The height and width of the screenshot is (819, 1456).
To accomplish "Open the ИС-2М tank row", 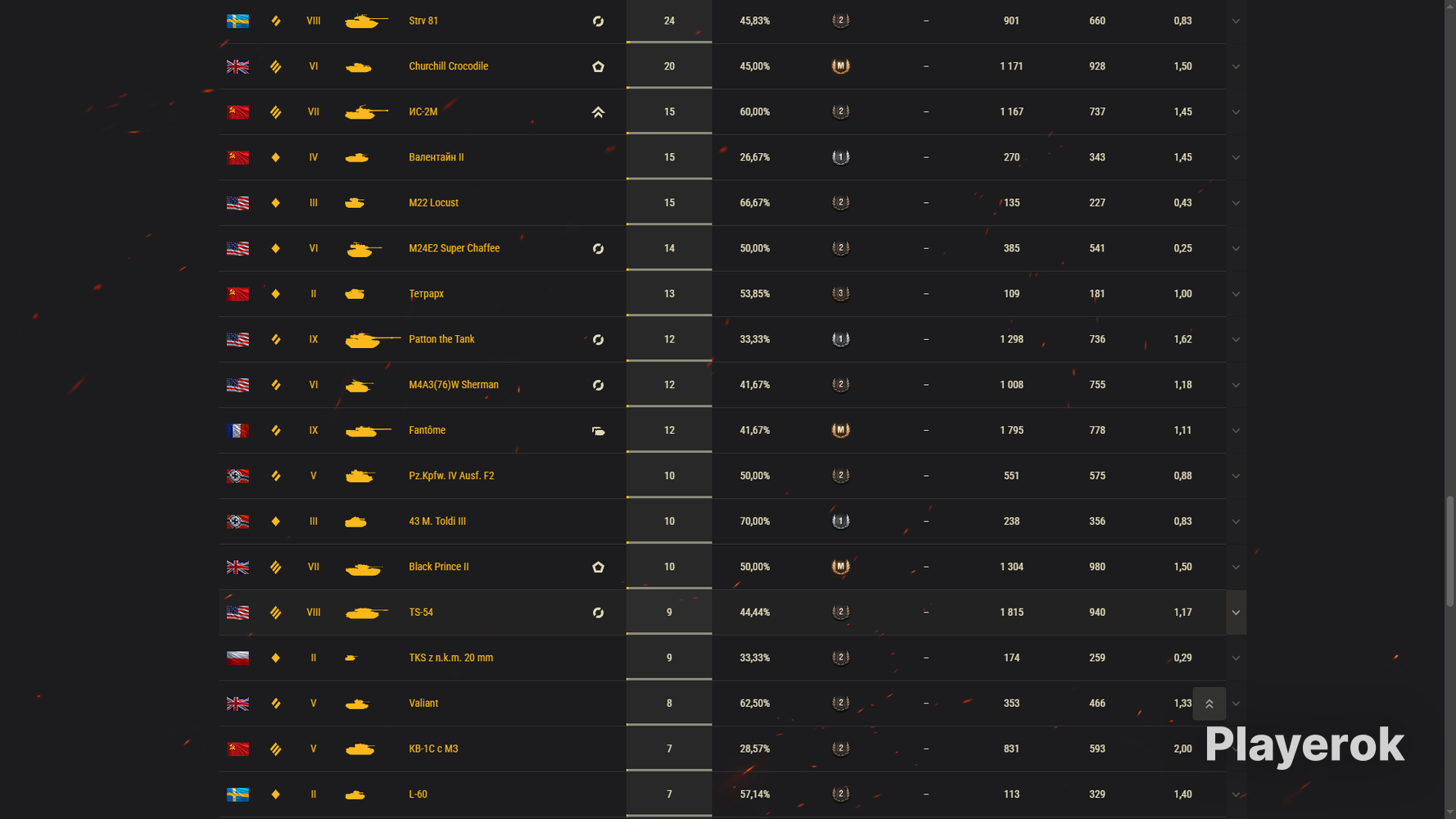I will (x=732, y=112).
